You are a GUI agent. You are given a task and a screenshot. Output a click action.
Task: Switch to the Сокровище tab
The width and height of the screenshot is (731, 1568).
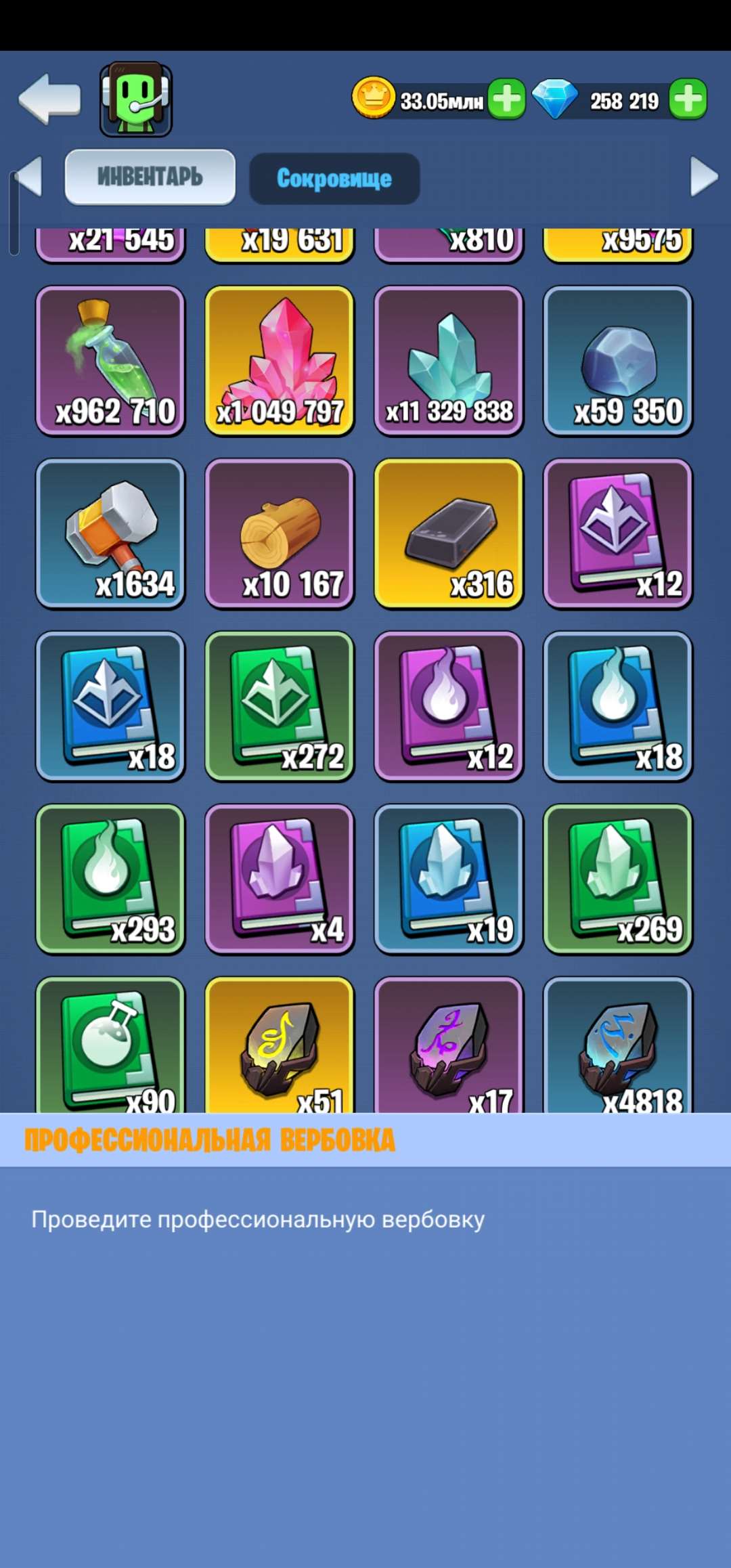pos(334,179)
